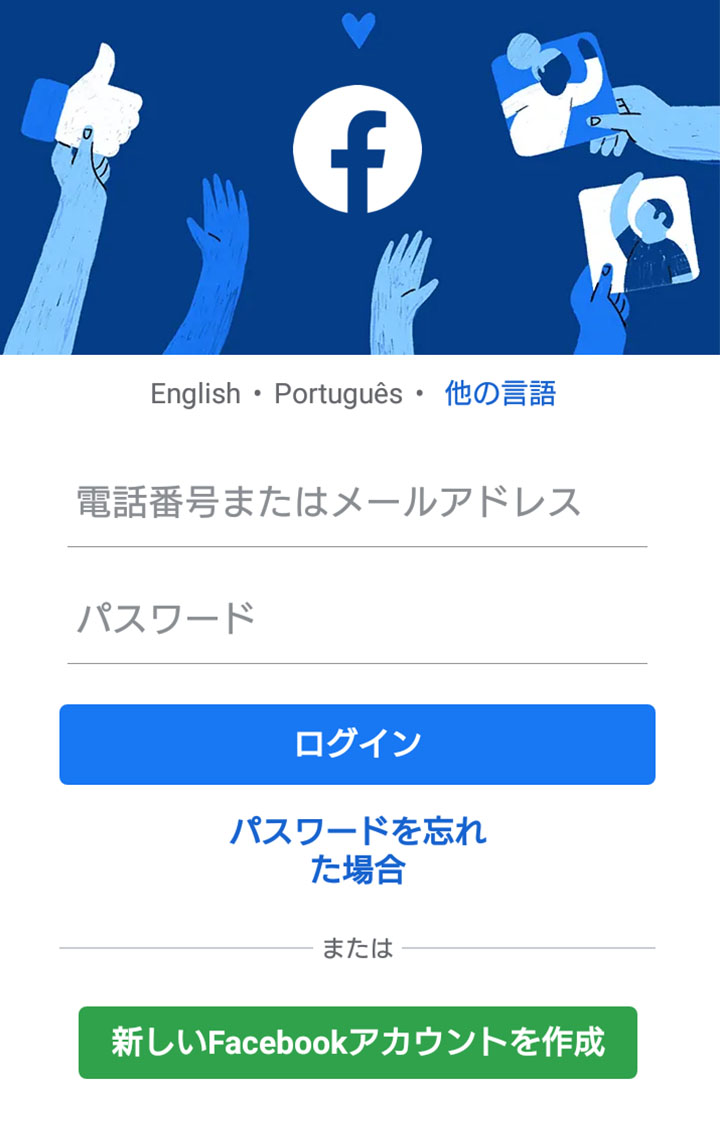Open 他の言語 language list
Viewport: 720px width, 1136px height.
[499, 393]
